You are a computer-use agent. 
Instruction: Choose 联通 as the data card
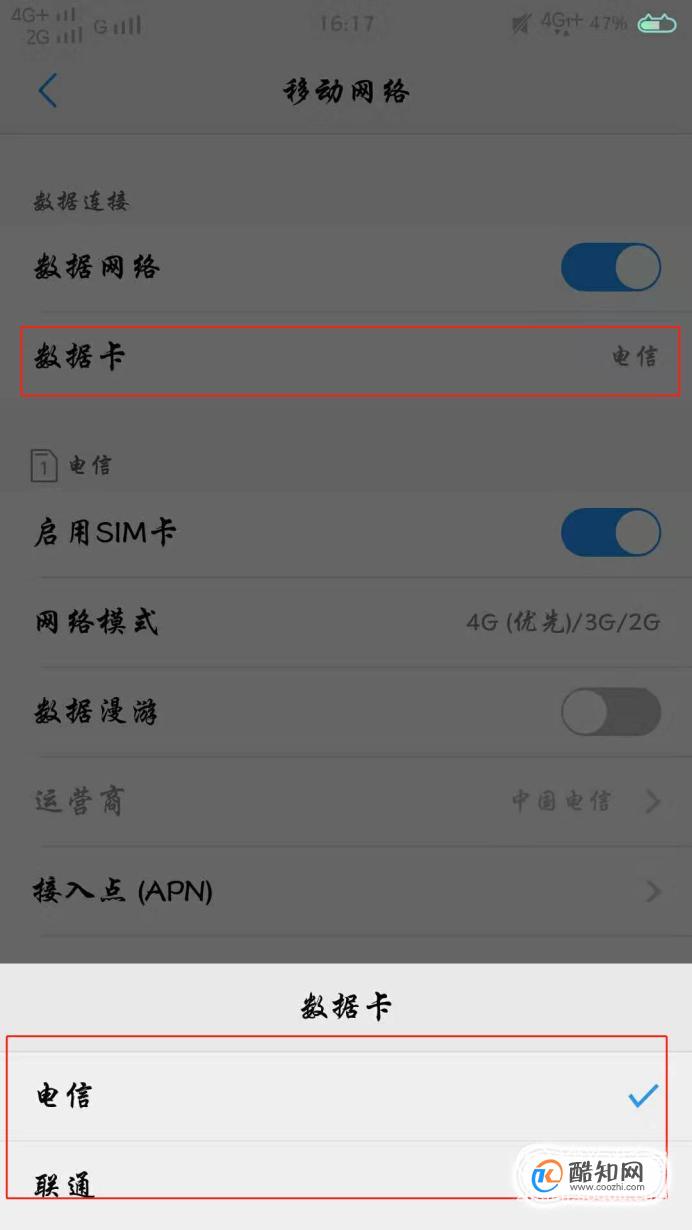(346, 1185)
